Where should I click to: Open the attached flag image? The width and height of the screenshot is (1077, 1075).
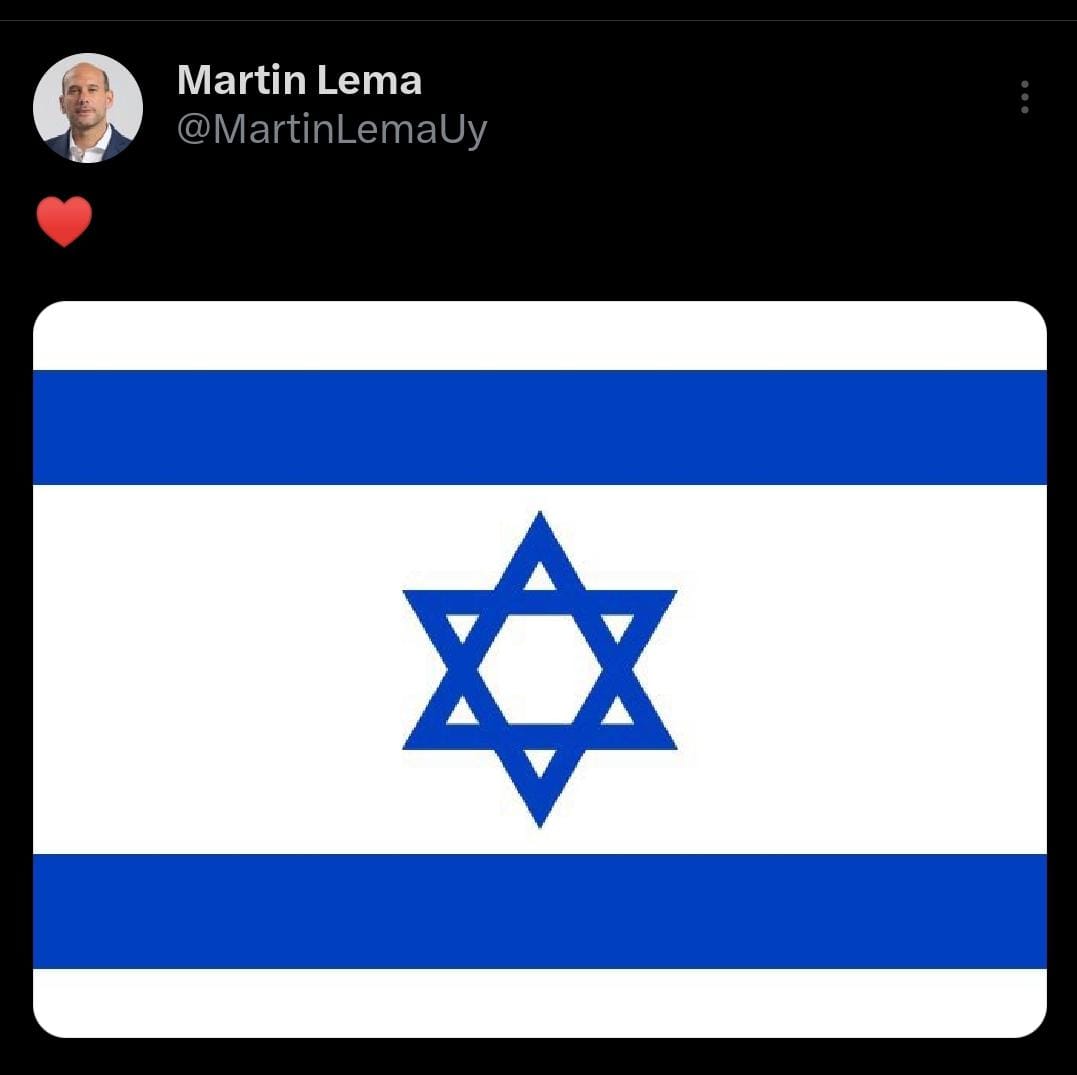click(x=540, y=668)
